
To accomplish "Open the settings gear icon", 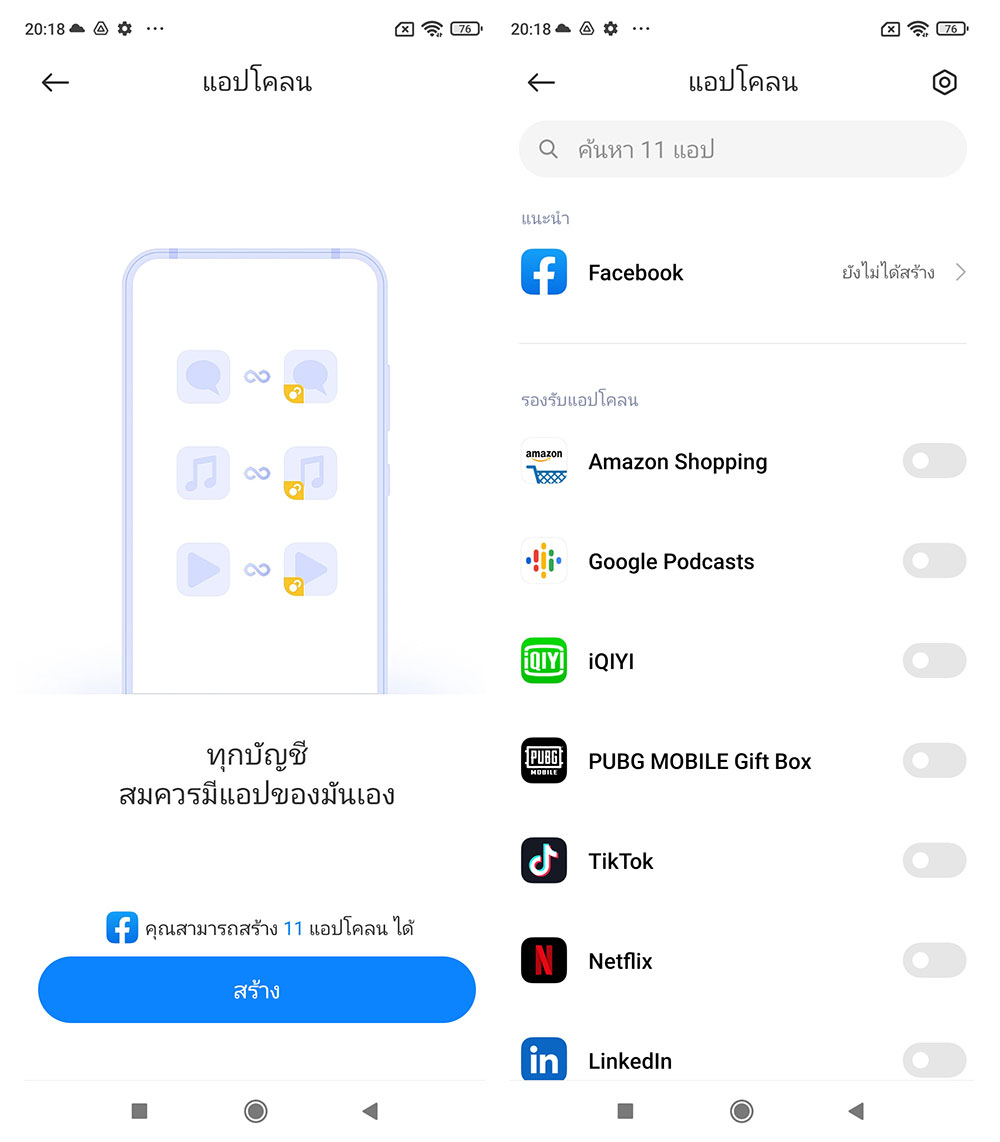I will click(944, 83).
